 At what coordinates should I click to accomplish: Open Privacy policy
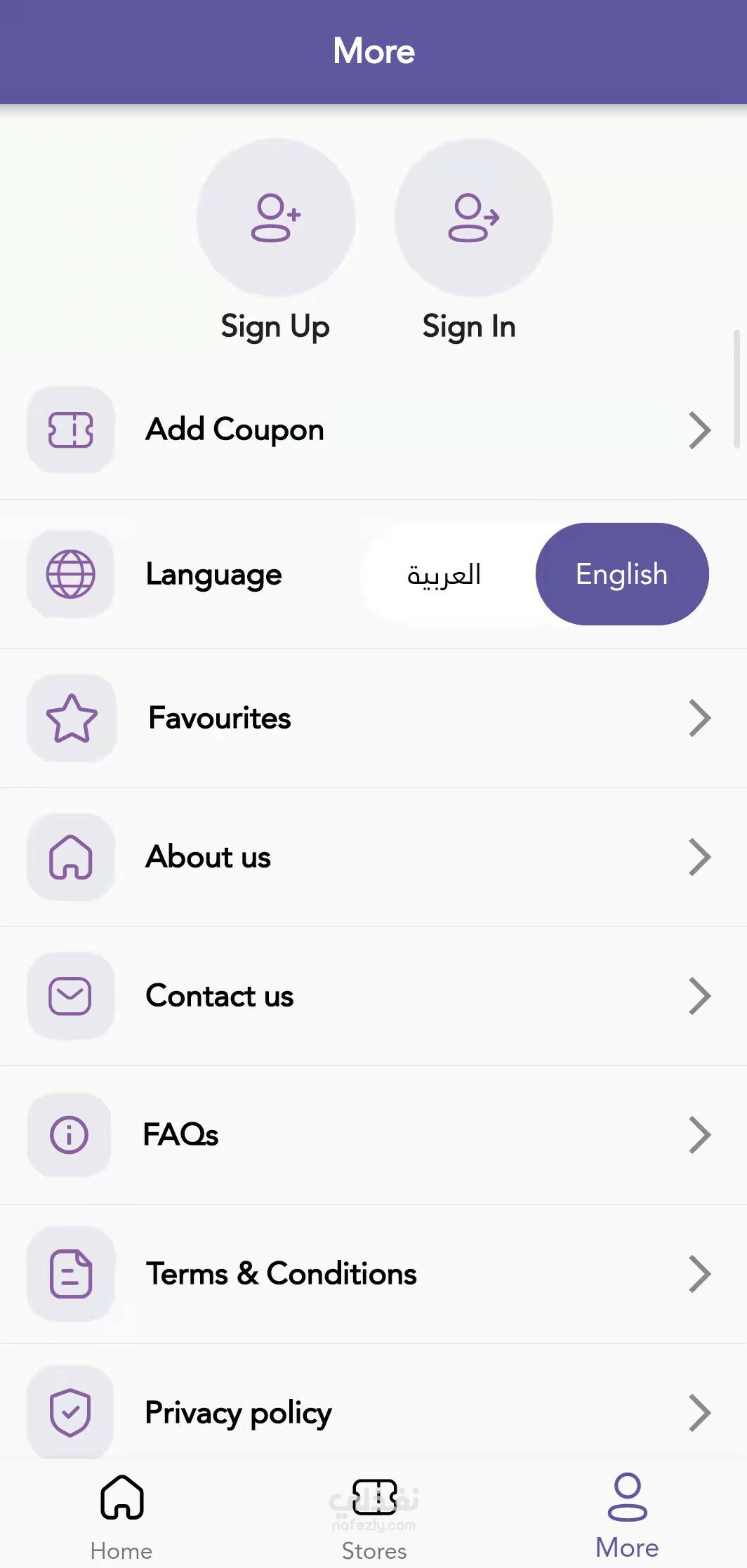point(373,1412)
